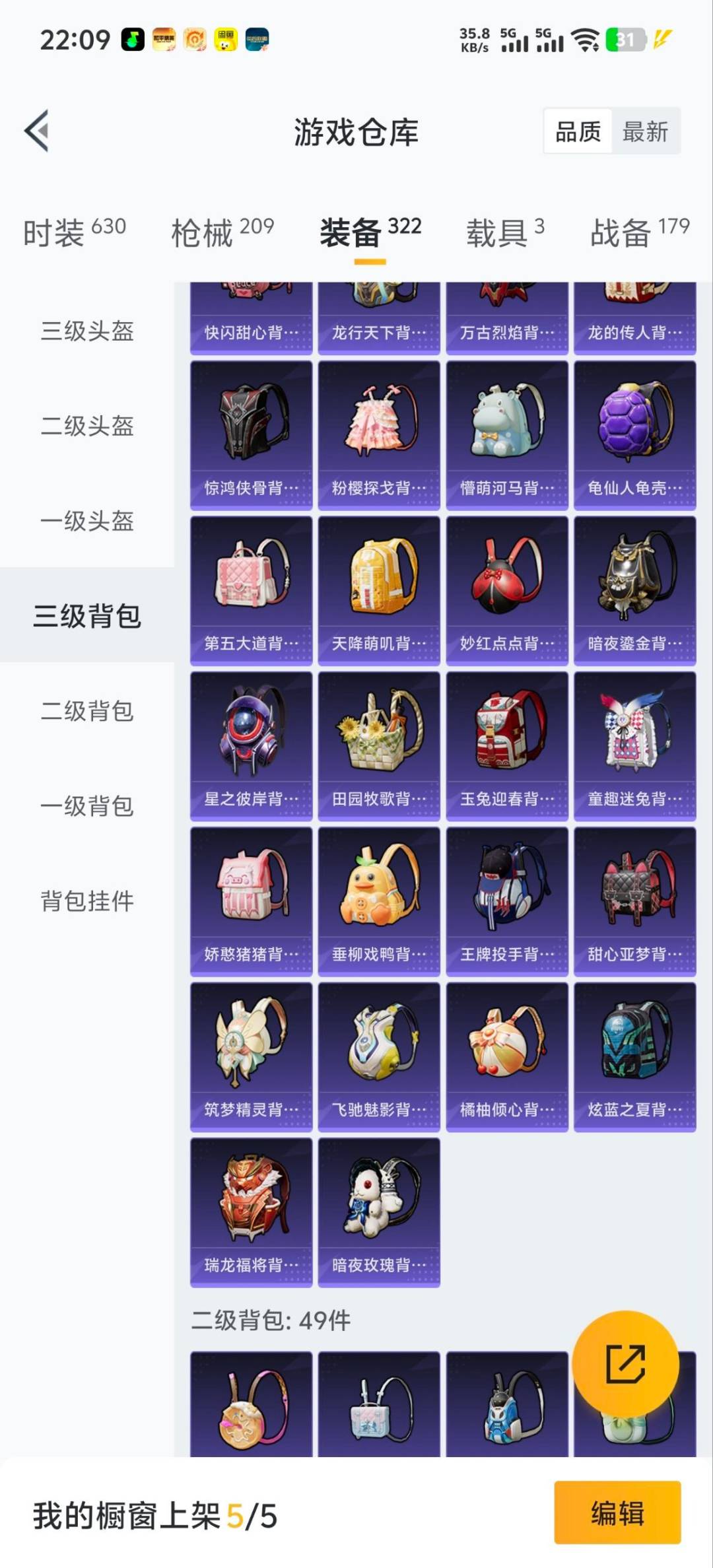Choose the 一级头盔 category
Viewport: 713px width, 1568px height.
(x=87, y=521)
